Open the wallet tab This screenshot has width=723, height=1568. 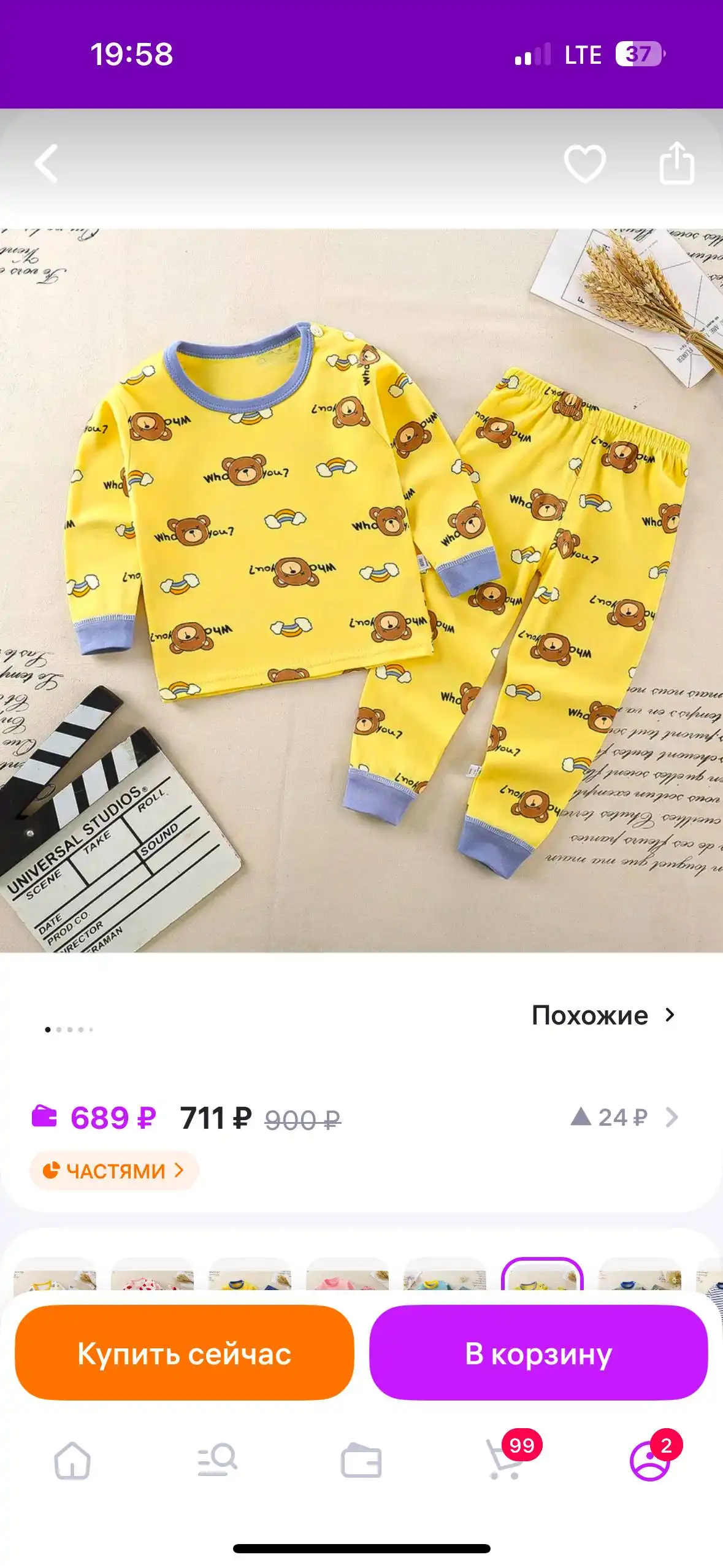pos(361,1461)
